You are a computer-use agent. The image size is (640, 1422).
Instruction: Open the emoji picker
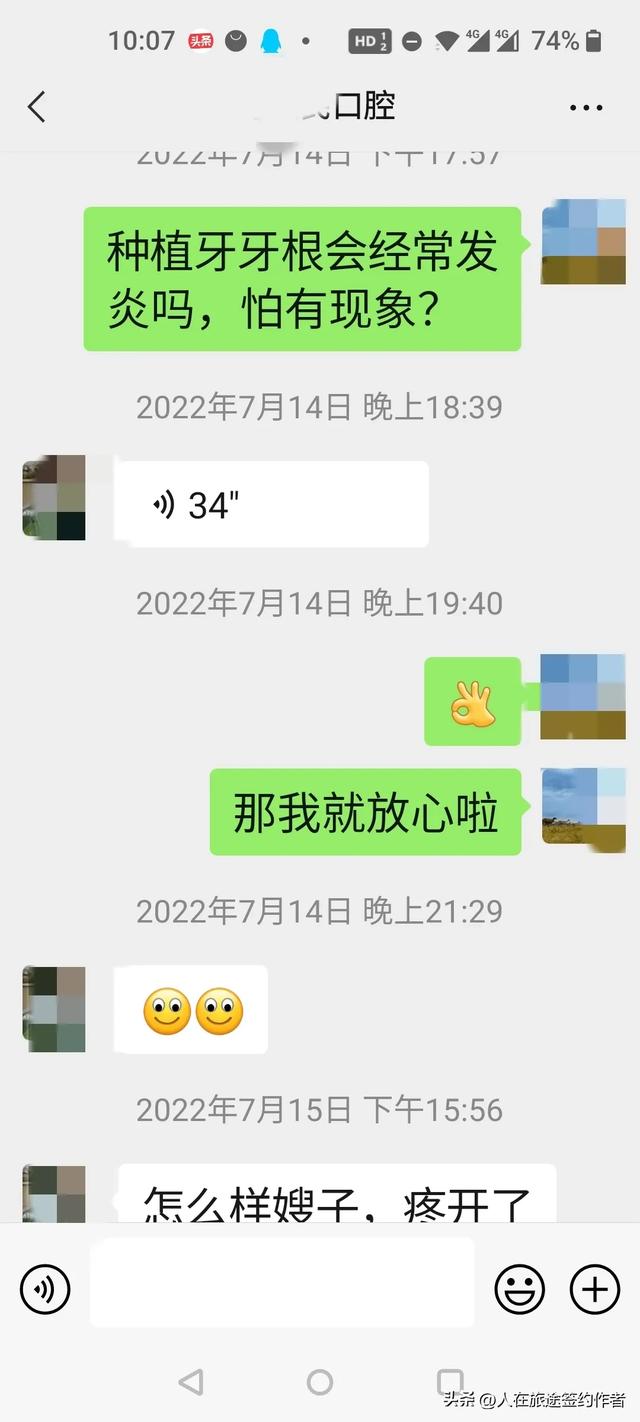[520, 1288]
